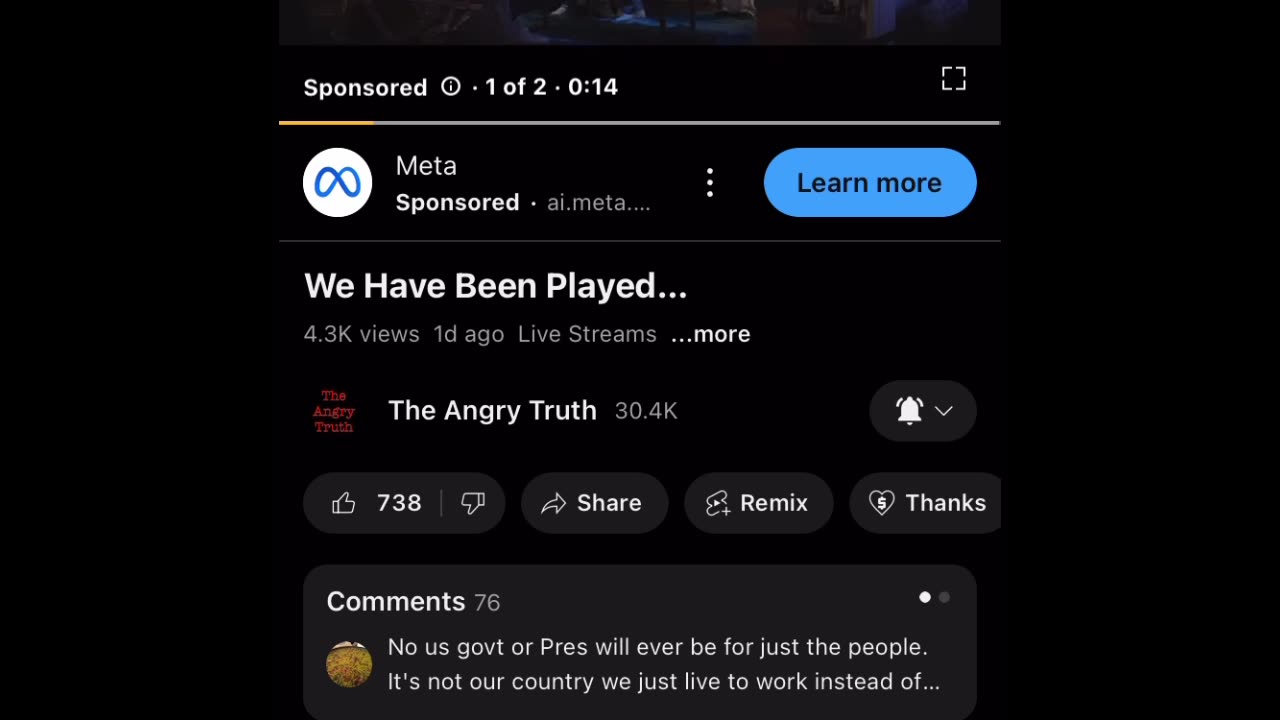Remix this video

758,503
